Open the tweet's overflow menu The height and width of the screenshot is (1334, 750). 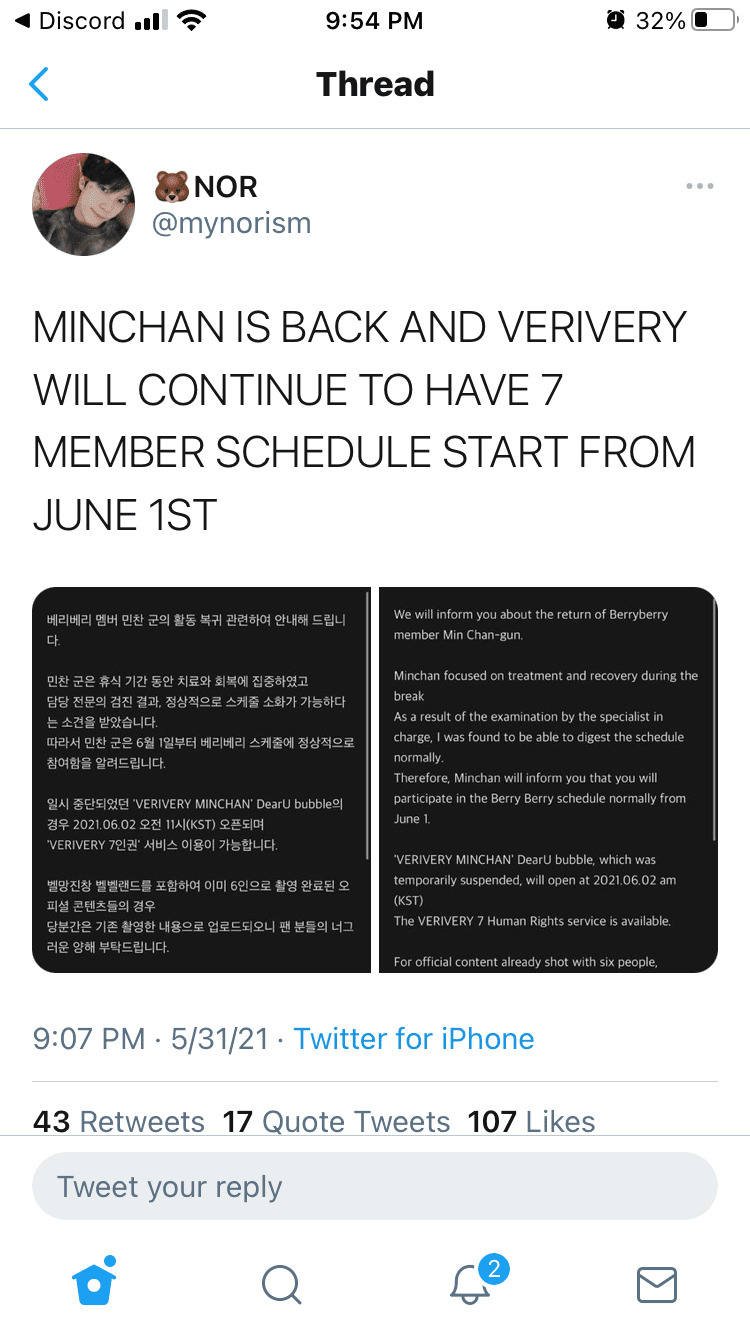[699, 186]
